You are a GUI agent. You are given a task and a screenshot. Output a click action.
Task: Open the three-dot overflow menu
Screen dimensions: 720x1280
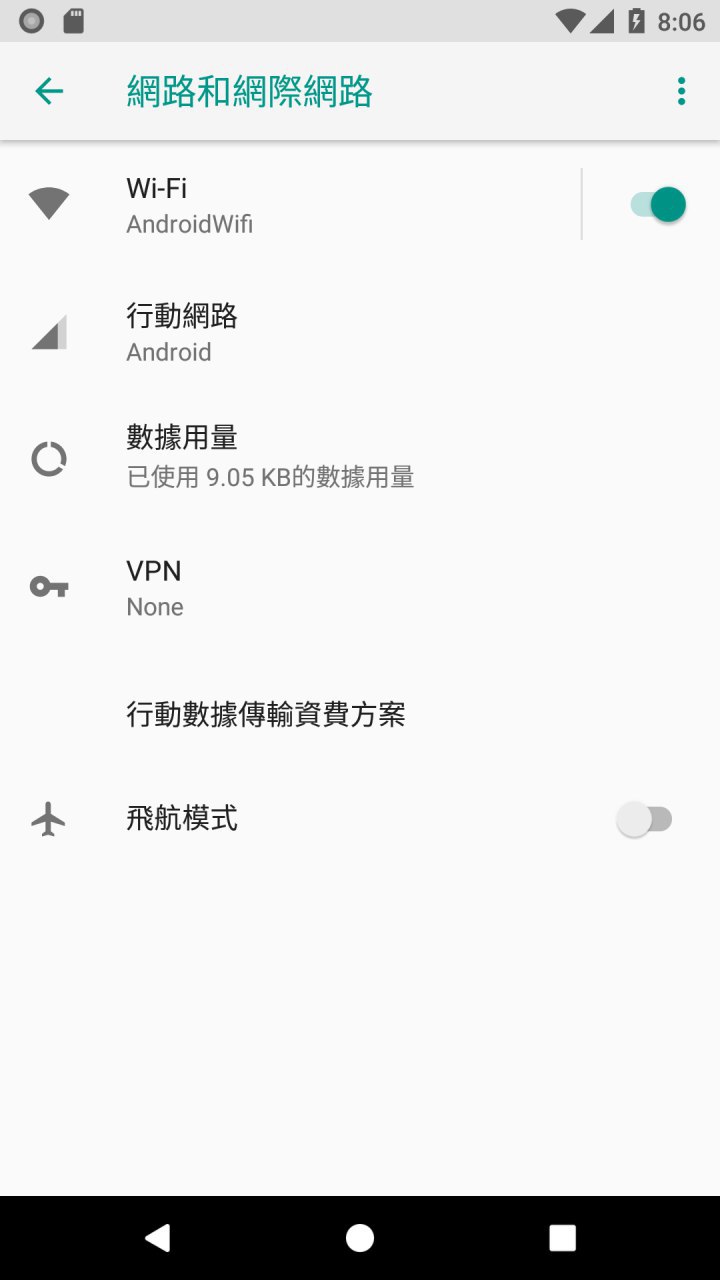681,92
